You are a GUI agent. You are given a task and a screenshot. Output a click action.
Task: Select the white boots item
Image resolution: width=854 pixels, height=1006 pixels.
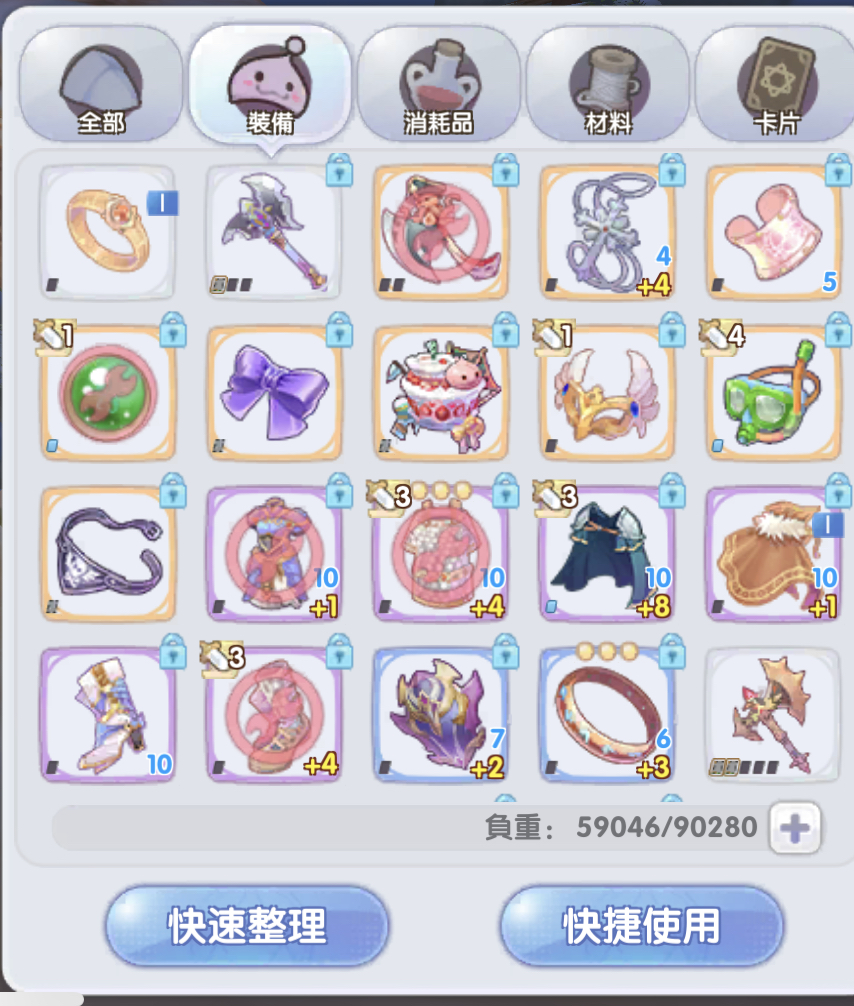[108, 713]
